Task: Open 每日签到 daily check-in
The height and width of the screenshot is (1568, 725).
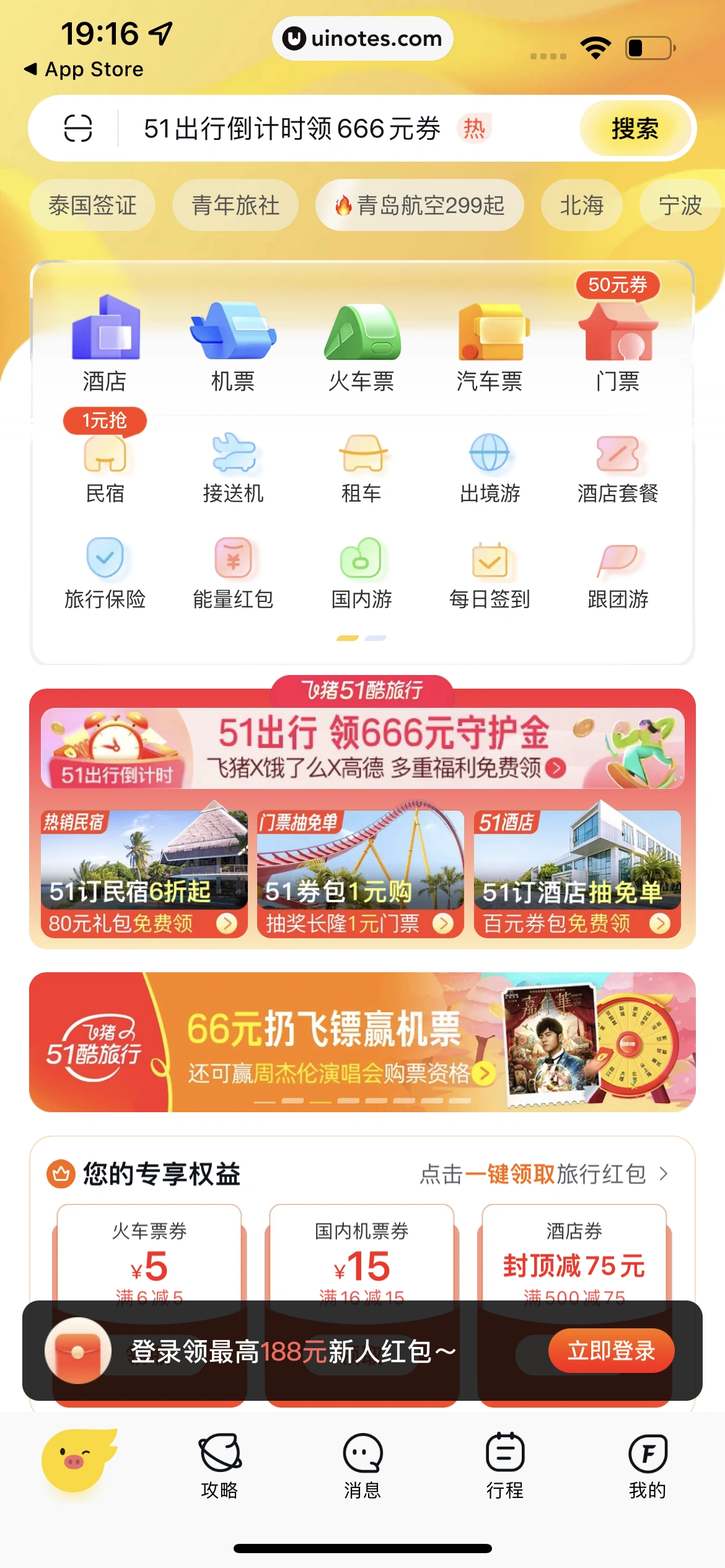Action: [x=490, y=573]
